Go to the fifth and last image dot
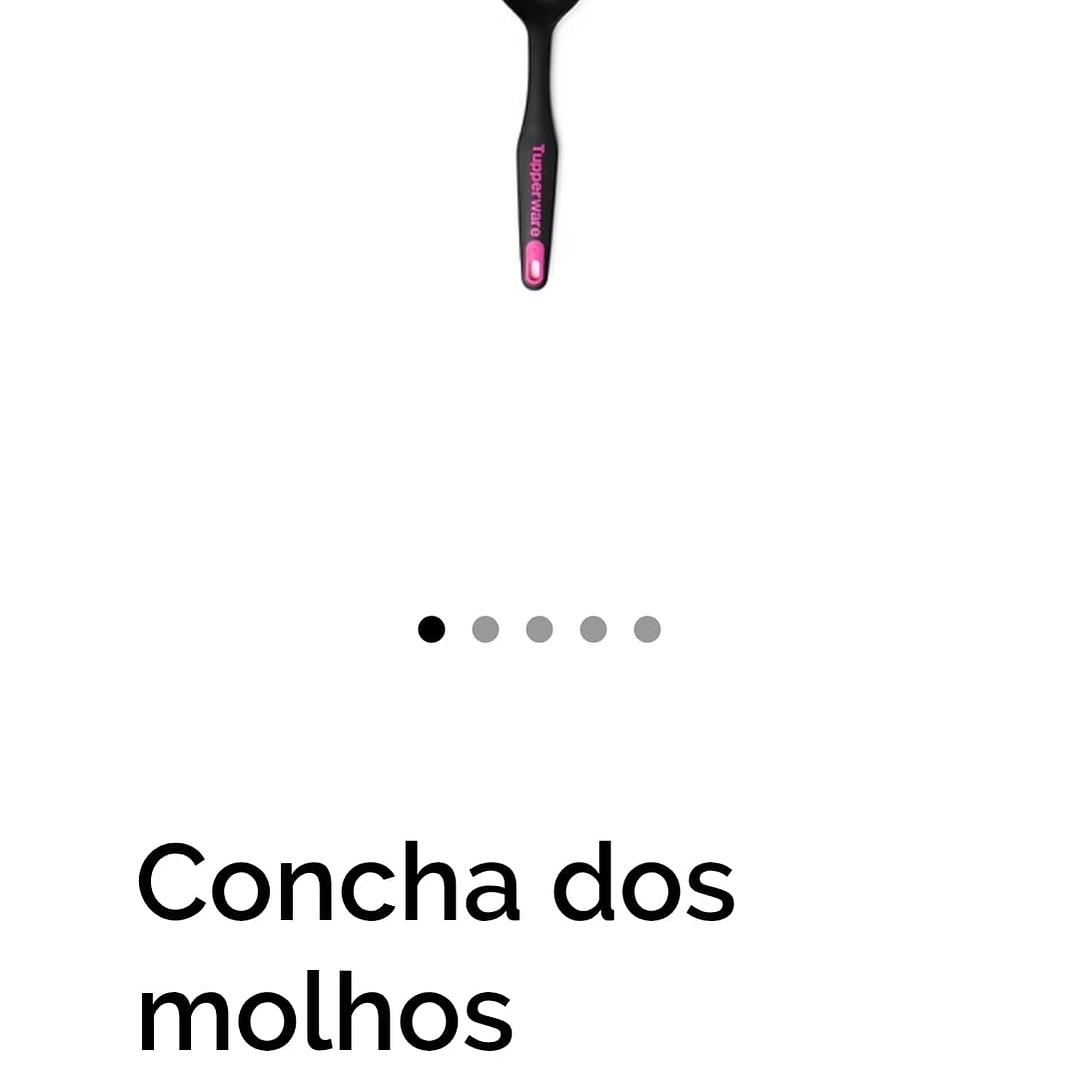Viewport: 1079px width, 1079px height. 647,629
